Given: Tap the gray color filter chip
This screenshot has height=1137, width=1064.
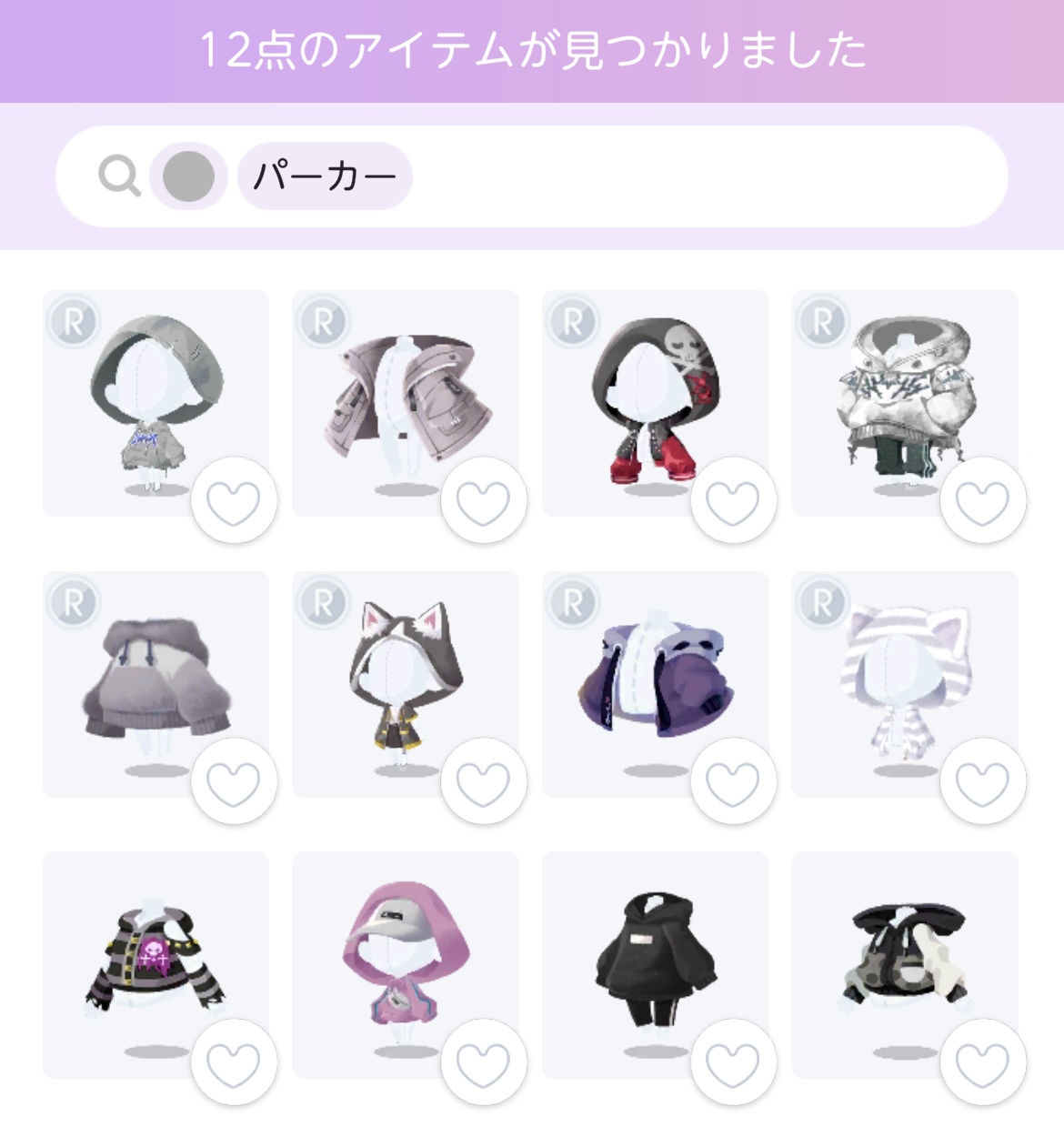Looking at the screenshot, I should pyautogui.click(x=188, y=176).
